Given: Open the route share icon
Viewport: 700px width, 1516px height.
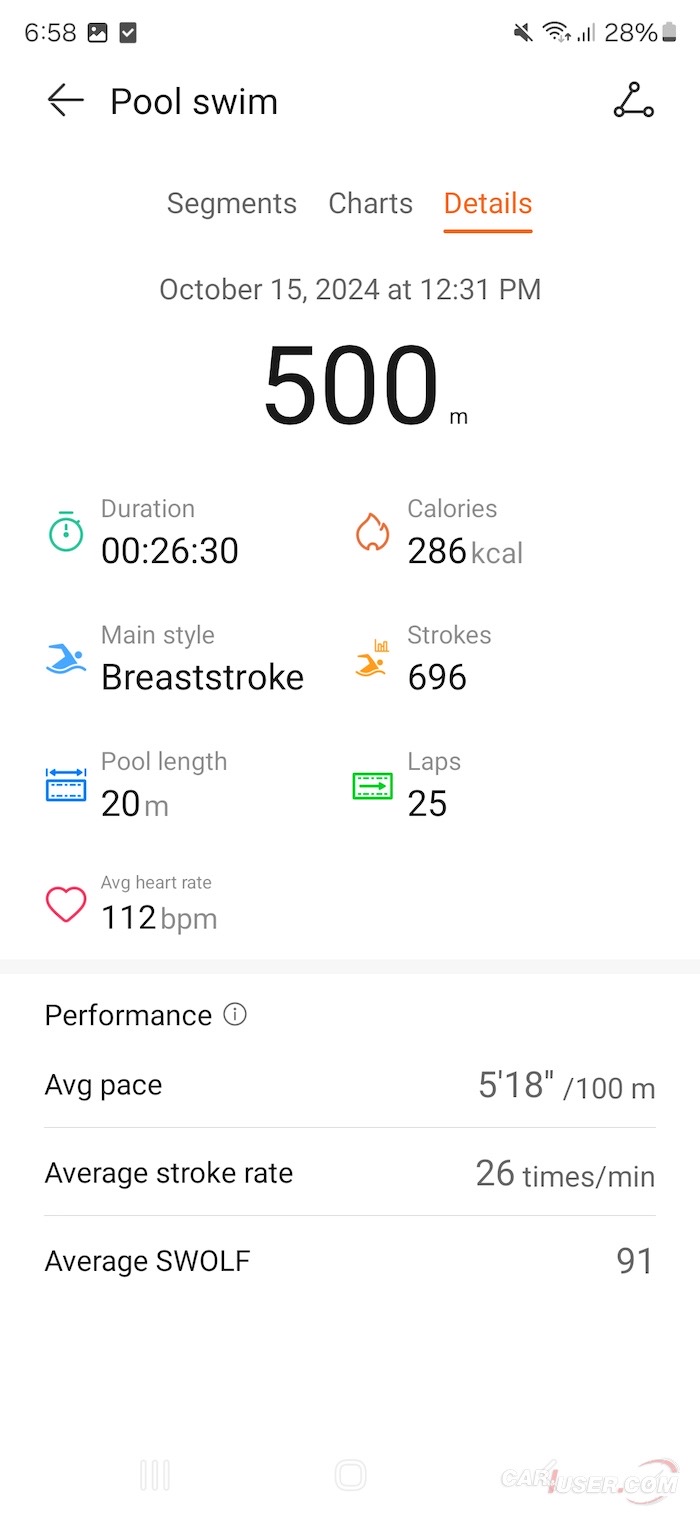Looking at the screenshot, I should (x=633, y=101).
